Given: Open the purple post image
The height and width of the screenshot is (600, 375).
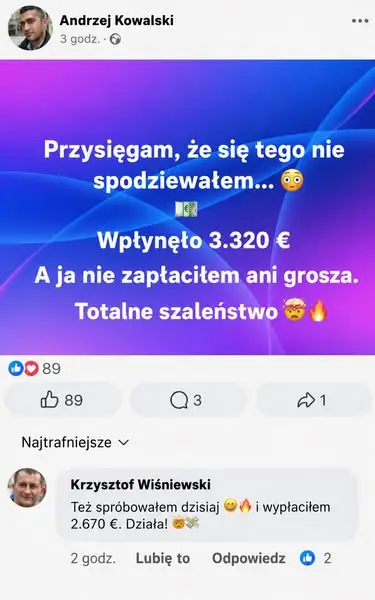Looking at the screenshot, I should tap(188, 207).
